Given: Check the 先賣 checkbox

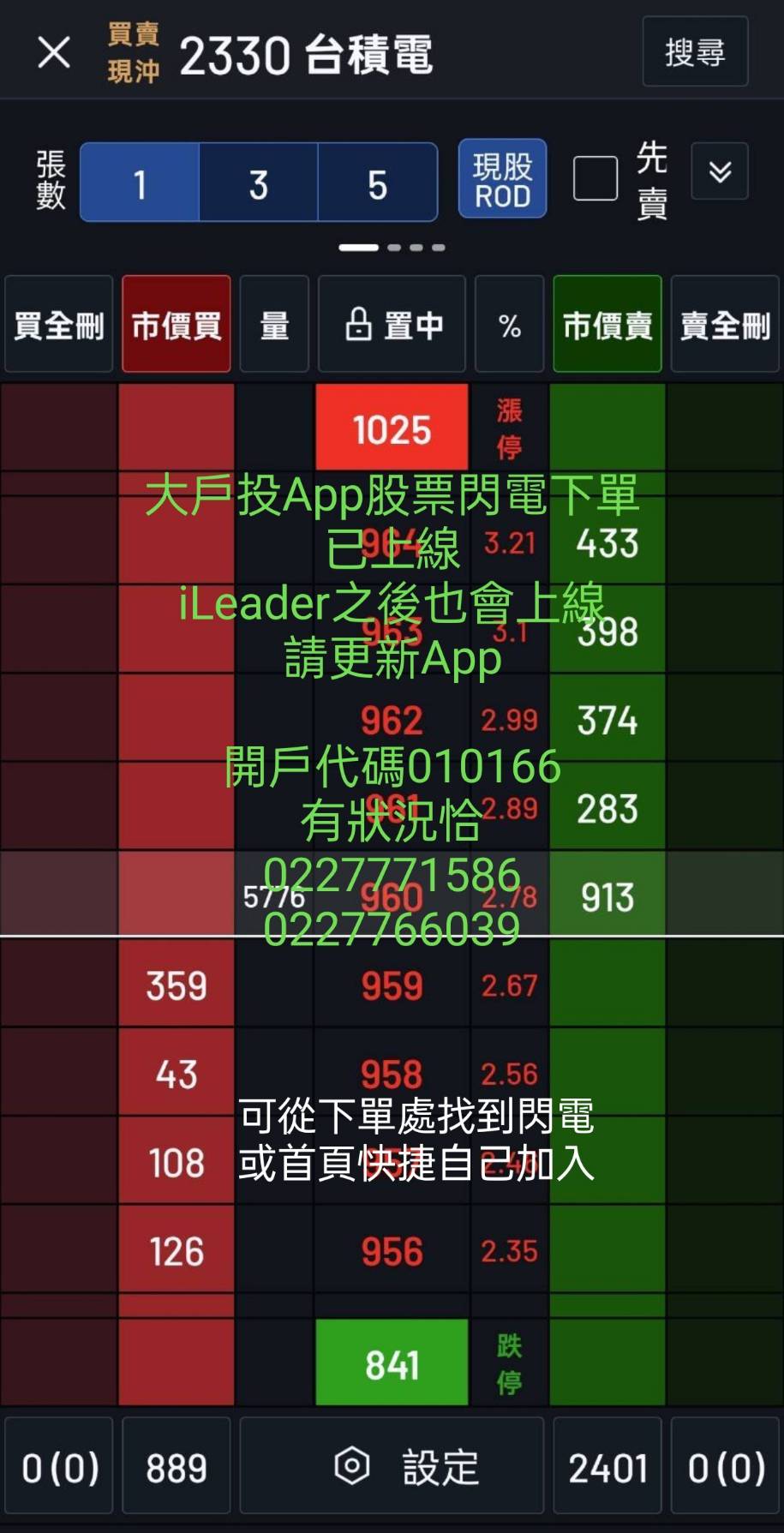Looking at the screenshot, I should coord(595,178).
